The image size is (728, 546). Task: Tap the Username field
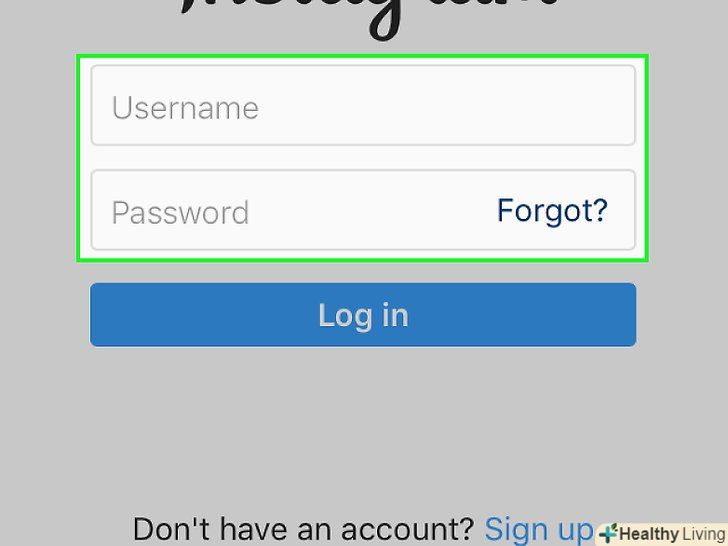pos(362,107)
